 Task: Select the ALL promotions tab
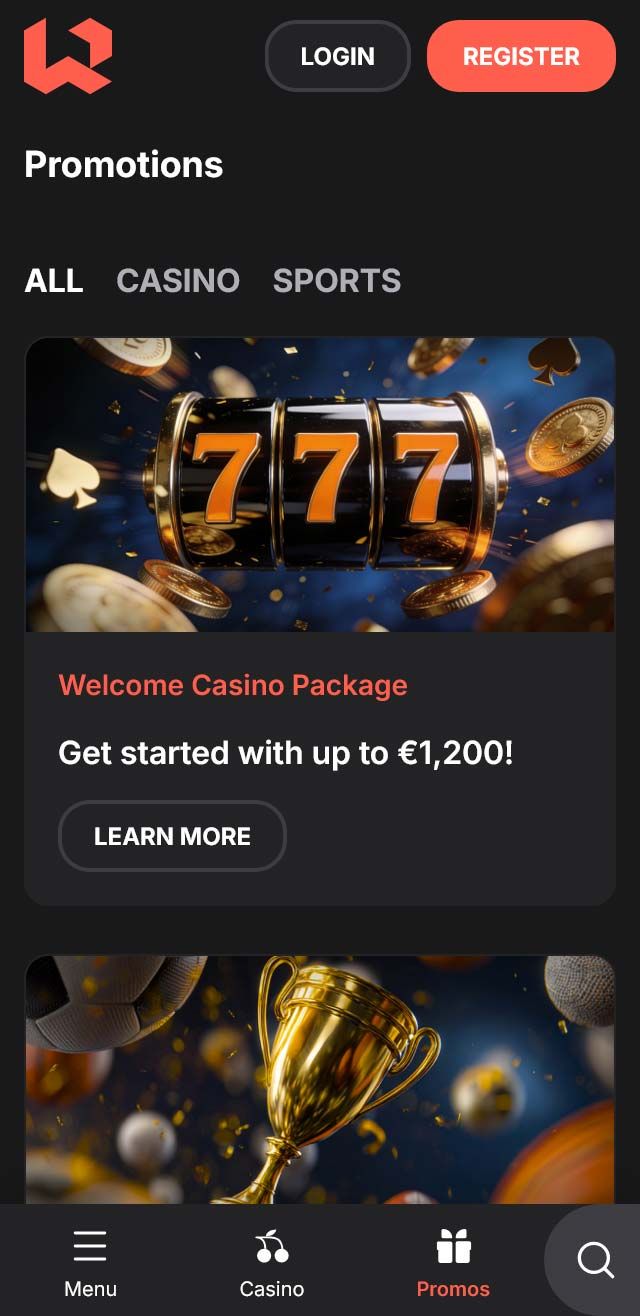(53, 281)
